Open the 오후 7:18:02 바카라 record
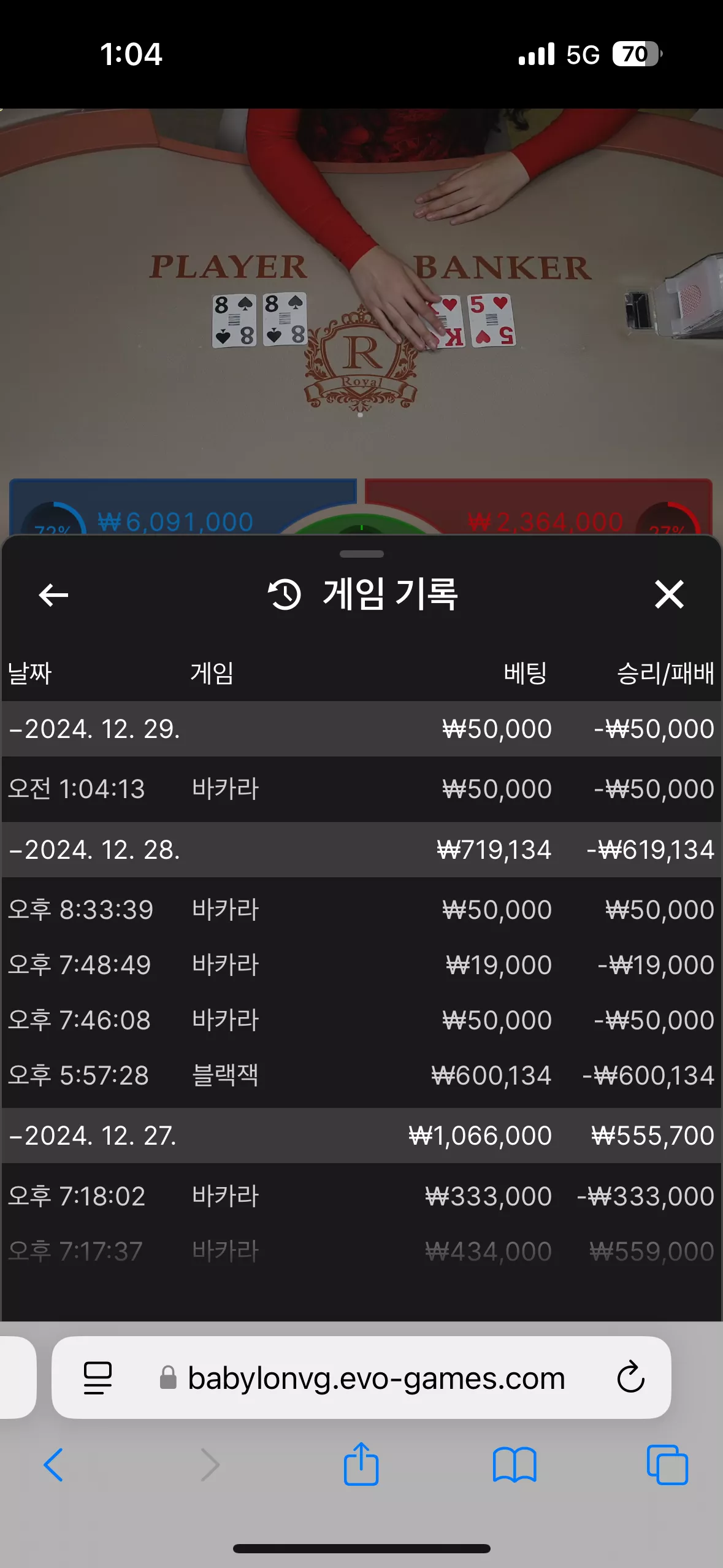Image resolution: width=723 pixels, height=1568 pixels. point(361,1196)
